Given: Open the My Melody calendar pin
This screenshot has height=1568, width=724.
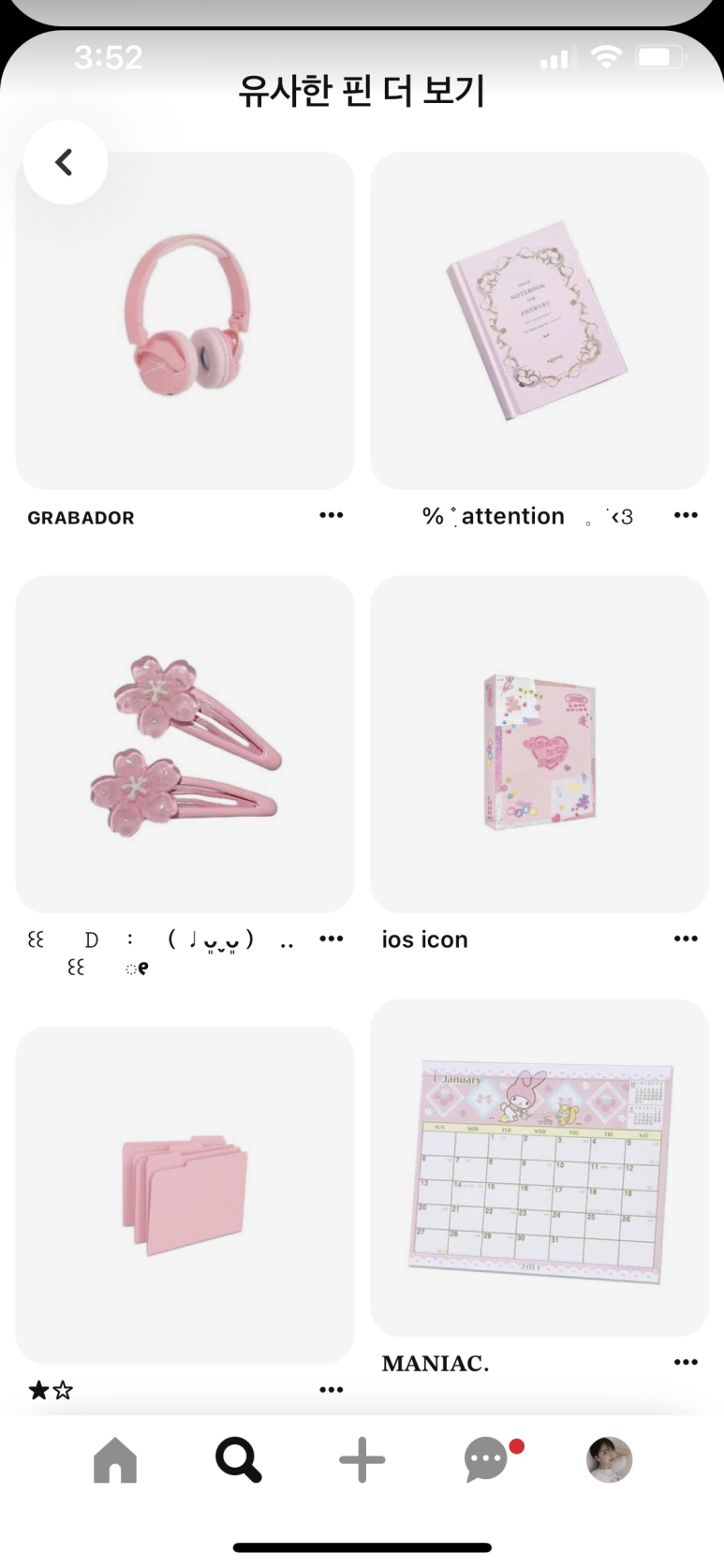Looking at the screenshot, I should 539,1167.
